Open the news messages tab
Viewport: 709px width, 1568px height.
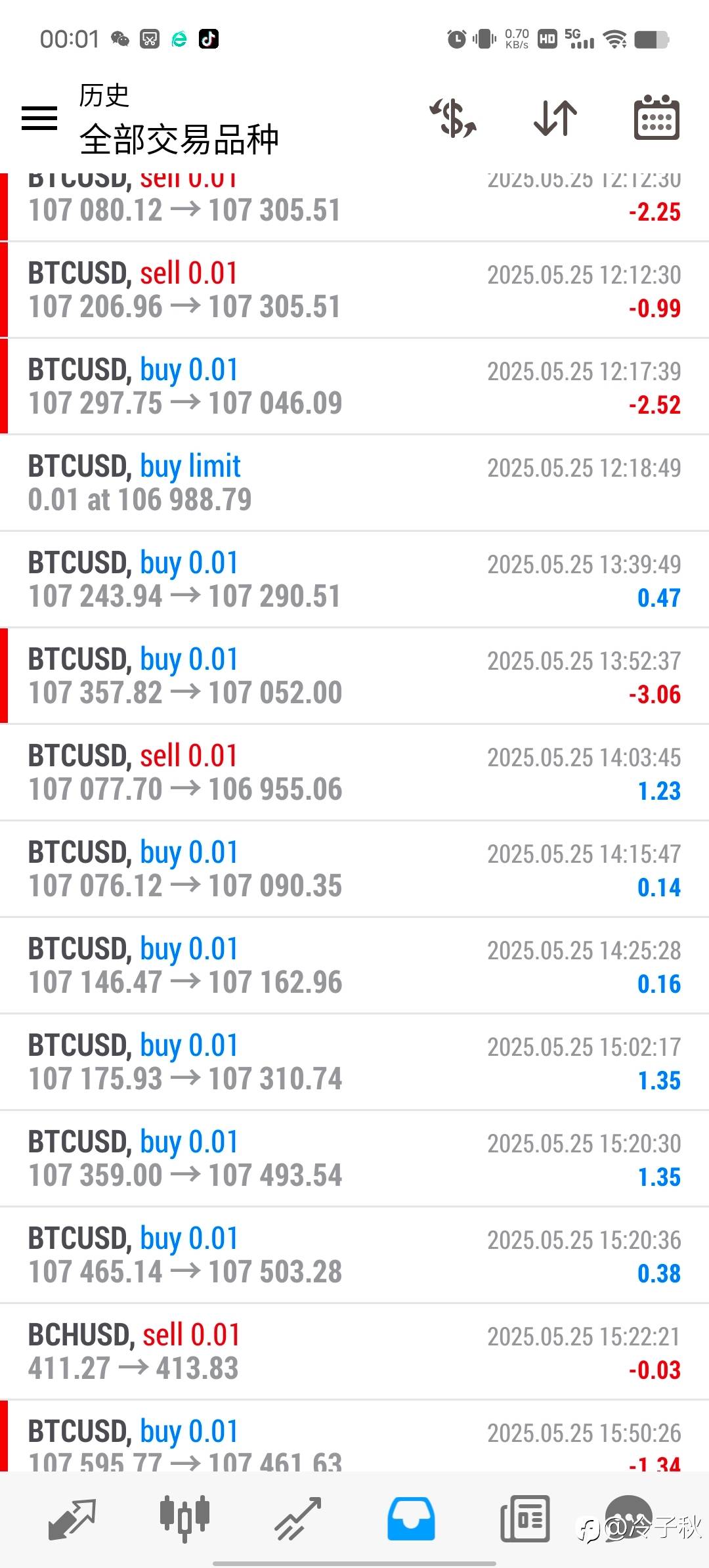525,1519
